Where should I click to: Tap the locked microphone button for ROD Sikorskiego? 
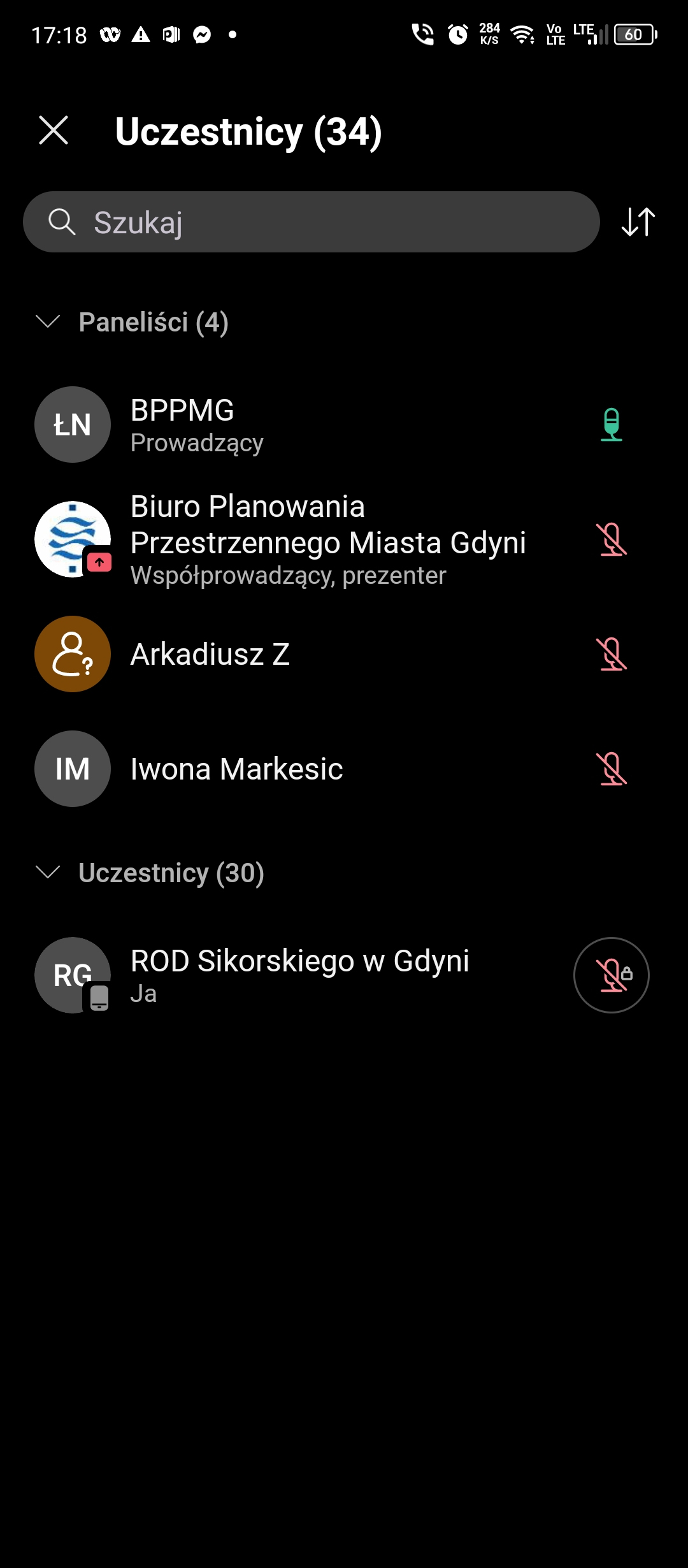coord(612,975)
